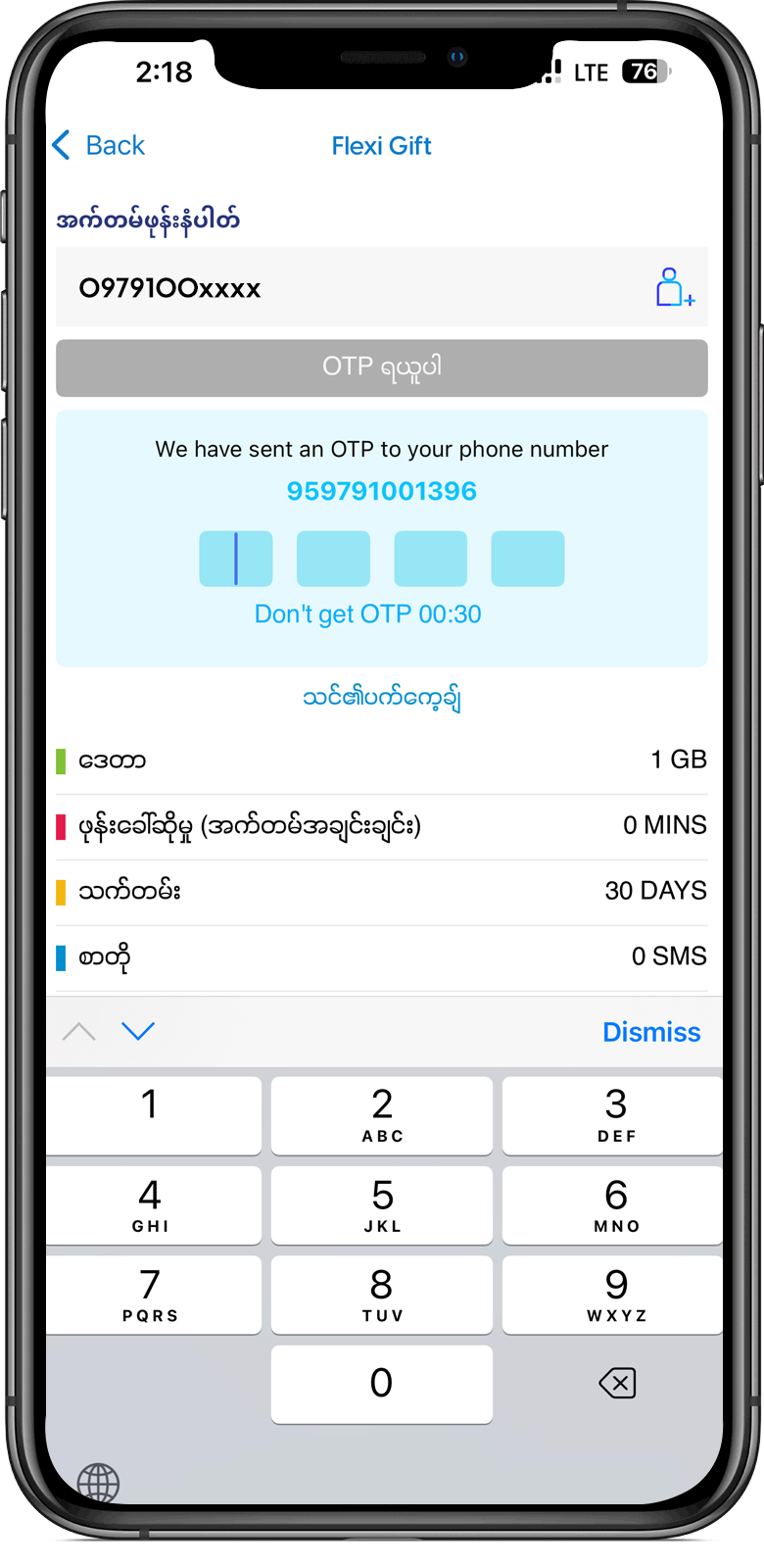This screenshot has height=1568, width=764.
Task: Focus the first OTP digit box
Action: pos(236,559)
